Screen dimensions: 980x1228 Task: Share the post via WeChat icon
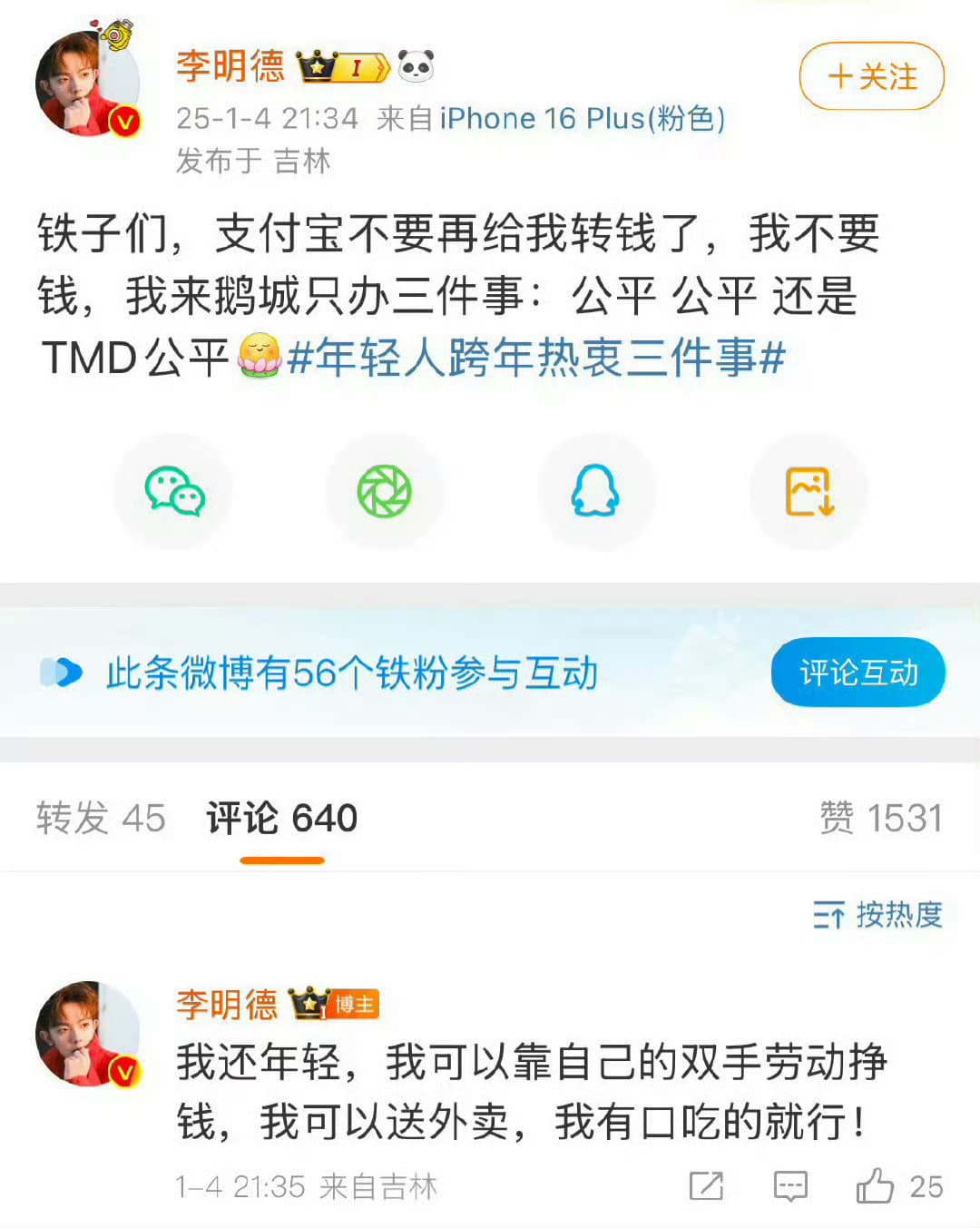tap(172, 490)
